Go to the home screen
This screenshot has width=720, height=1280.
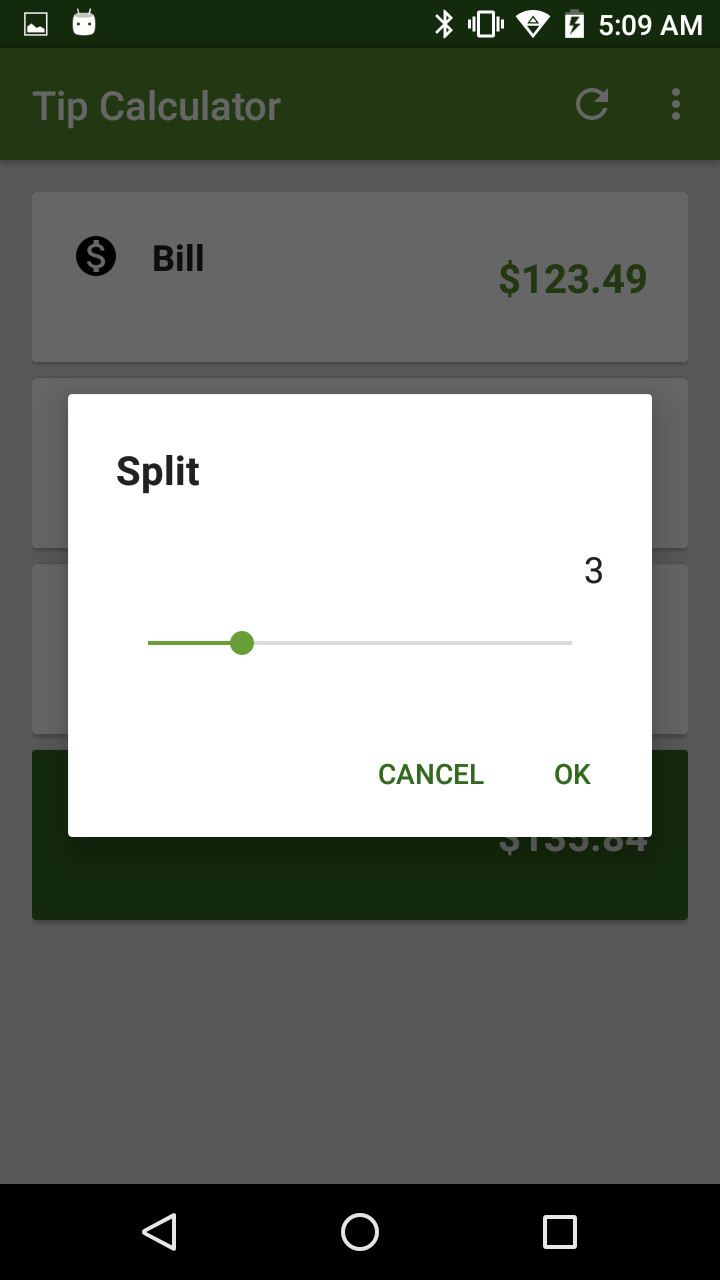(360, 1232)
